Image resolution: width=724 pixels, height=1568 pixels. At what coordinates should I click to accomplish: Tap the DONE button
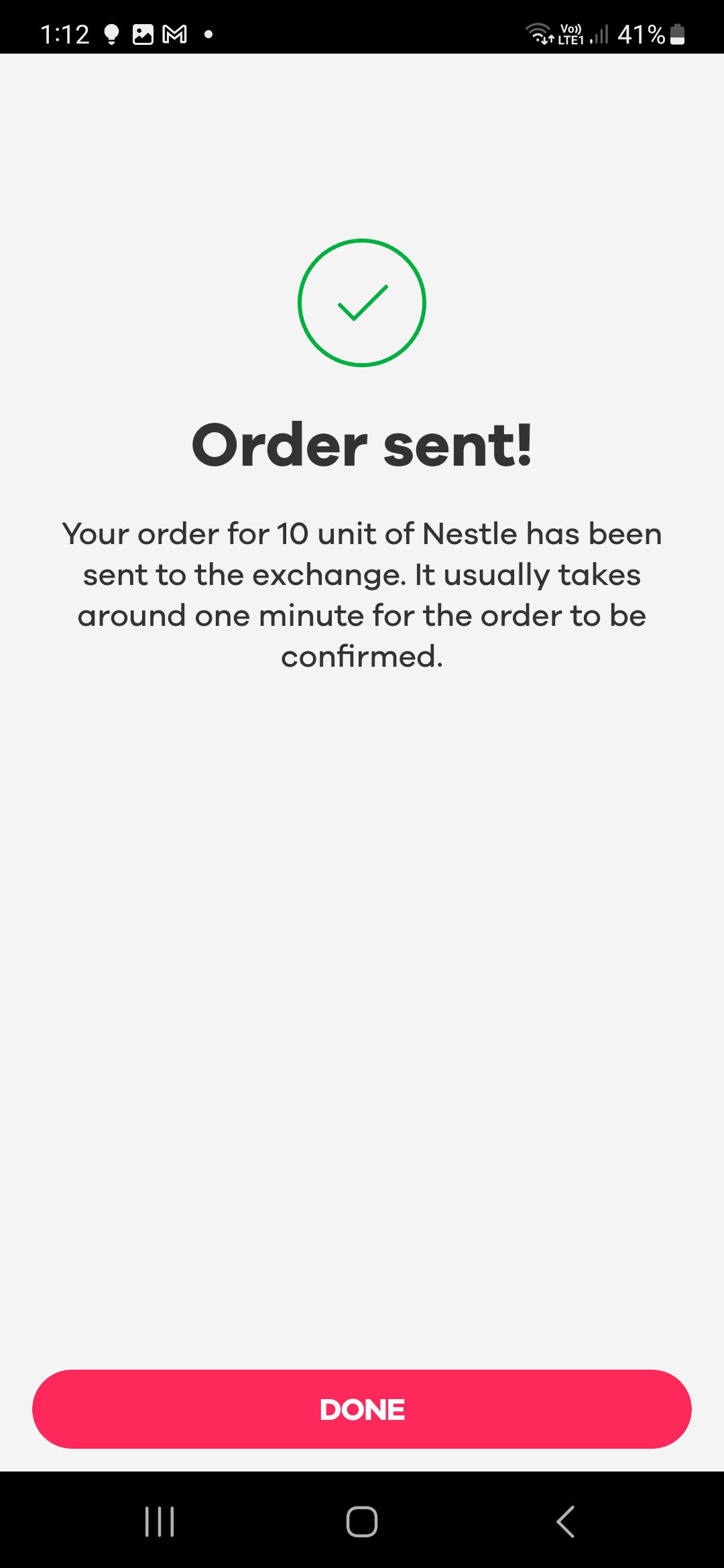point(362,1409)
